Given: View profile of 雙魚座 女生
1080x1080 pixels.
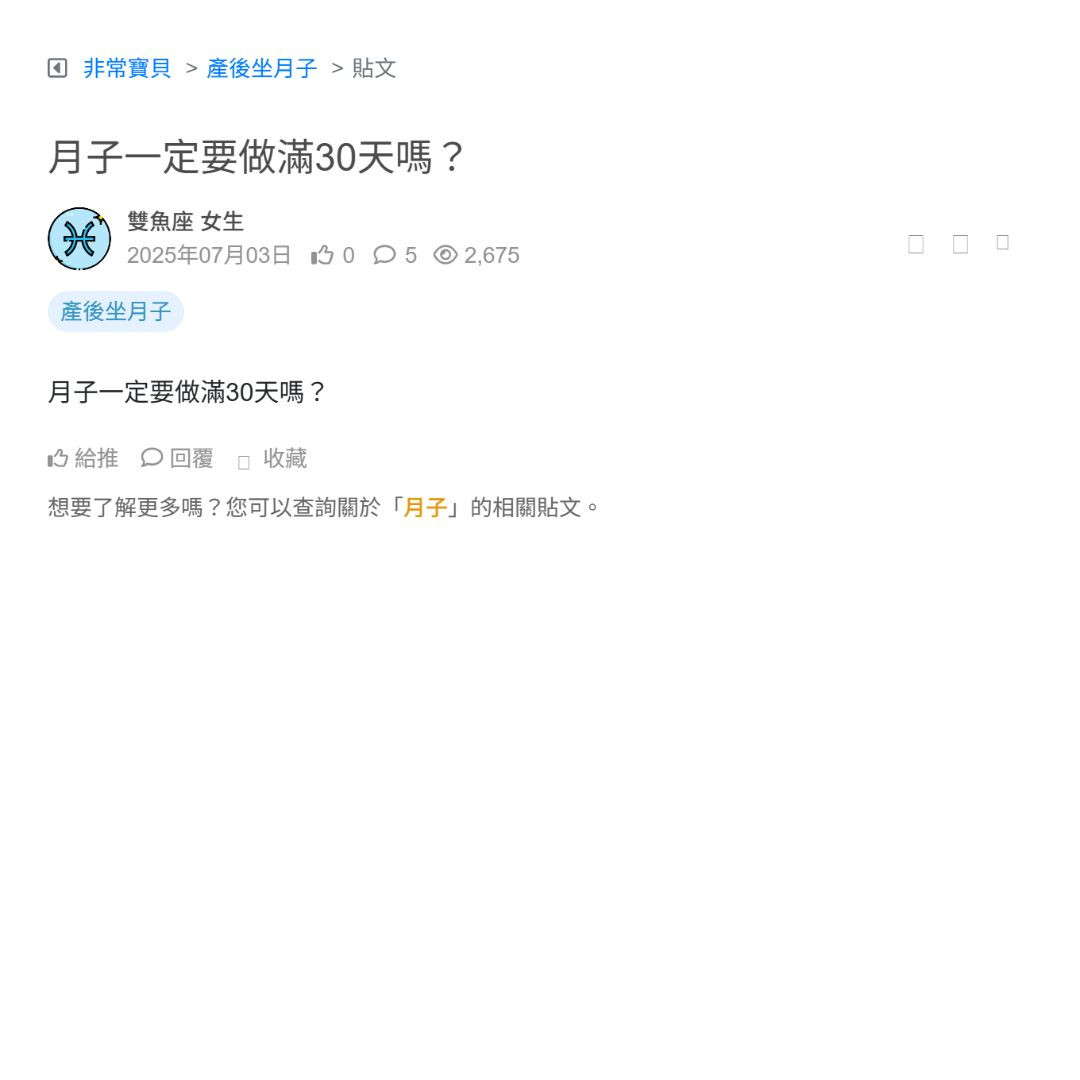Looking at the screenshot, I should coord(185,222).
